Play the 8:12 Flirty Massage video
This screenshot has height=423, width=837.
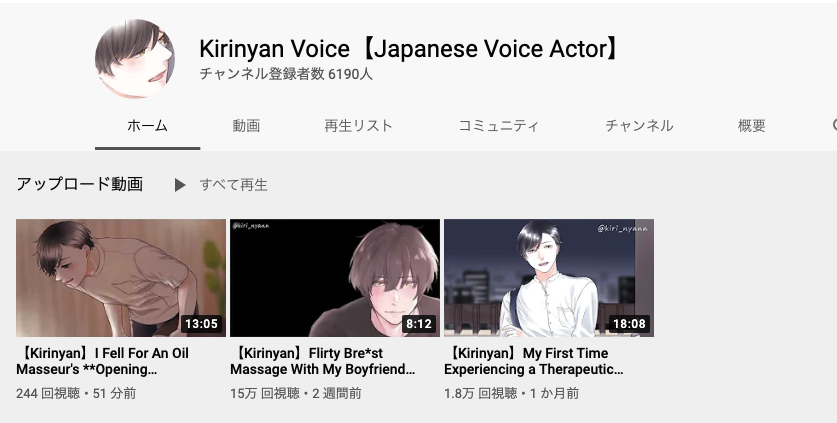tap(335, 277)
